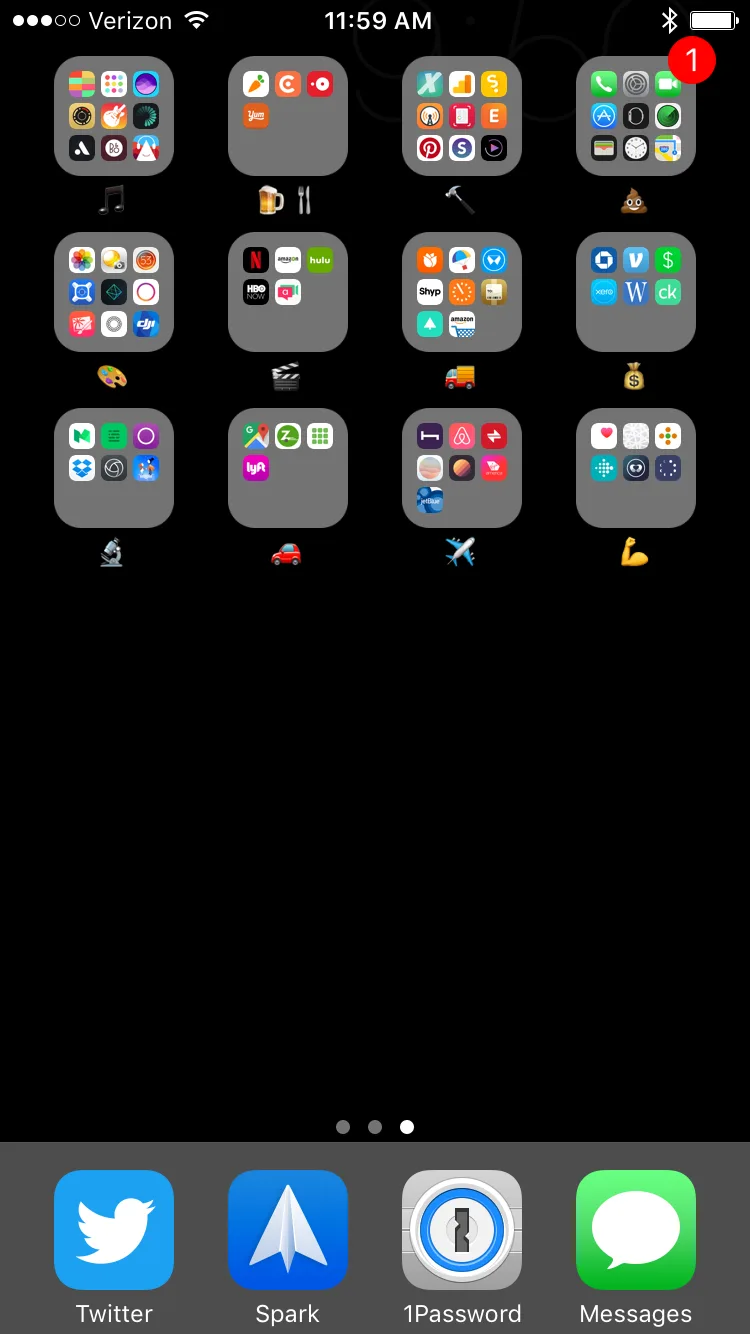The image size is (750, 1334).
Task: Open the money bag finance folder
Action: tap(636, 292)
